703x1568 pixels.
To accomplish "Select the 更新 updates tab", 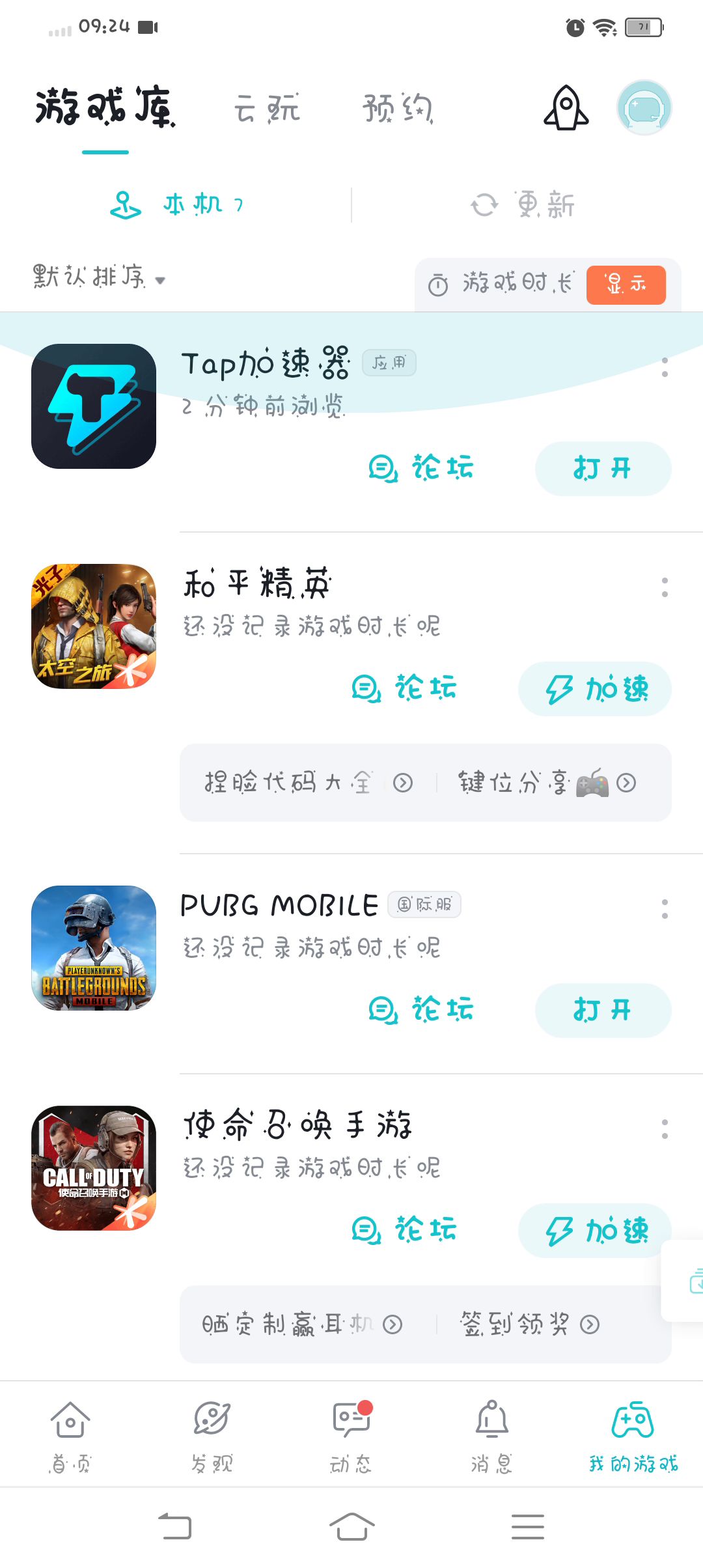I will (523, 205).
